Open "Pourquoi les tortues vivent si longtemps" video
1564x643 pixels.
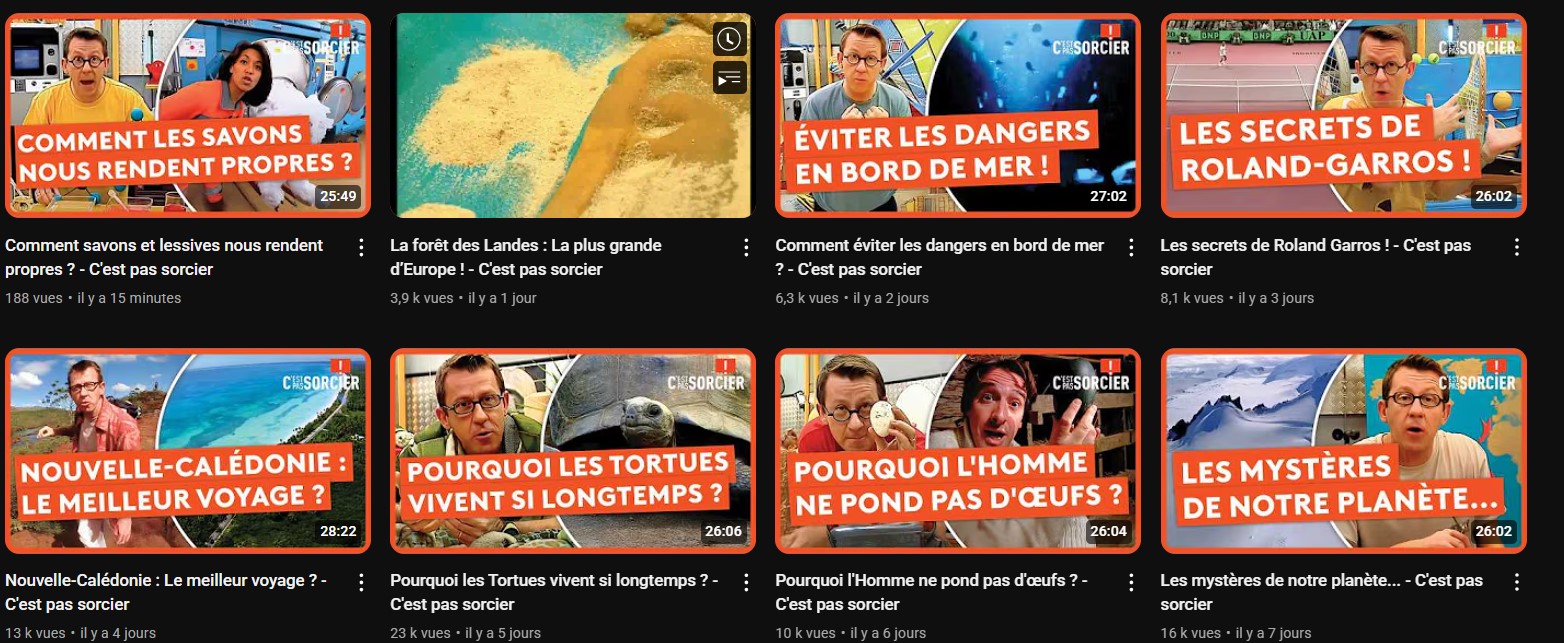pyautogui.click(x=571, y=450)
